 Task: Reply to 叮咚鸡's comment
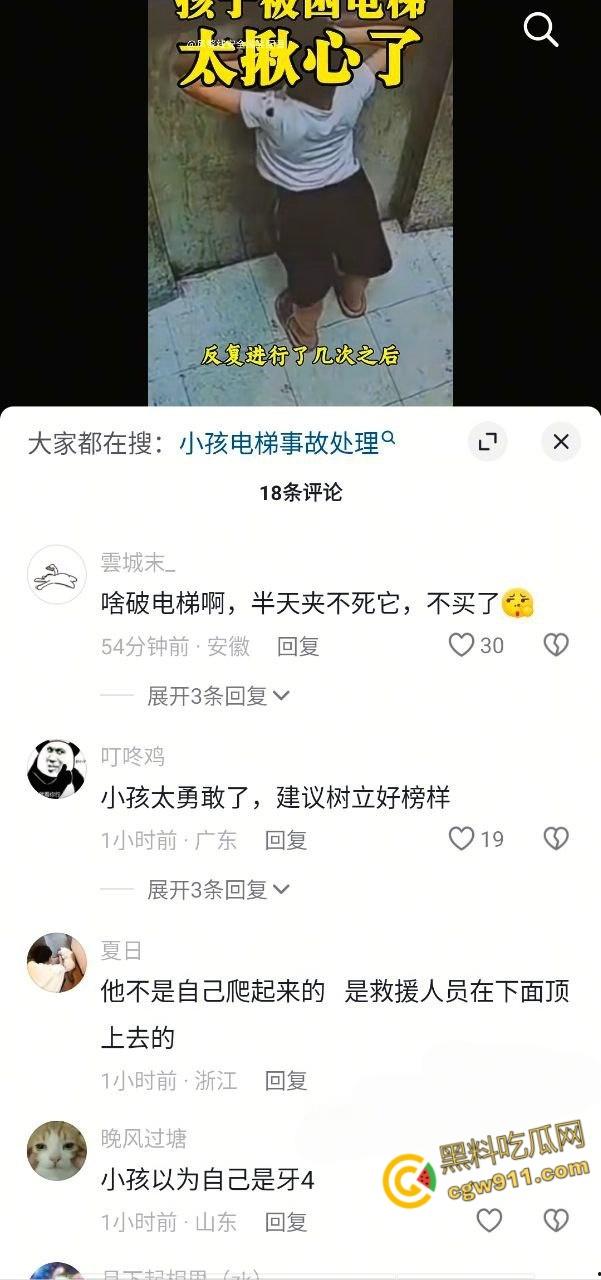pos(285,840)
